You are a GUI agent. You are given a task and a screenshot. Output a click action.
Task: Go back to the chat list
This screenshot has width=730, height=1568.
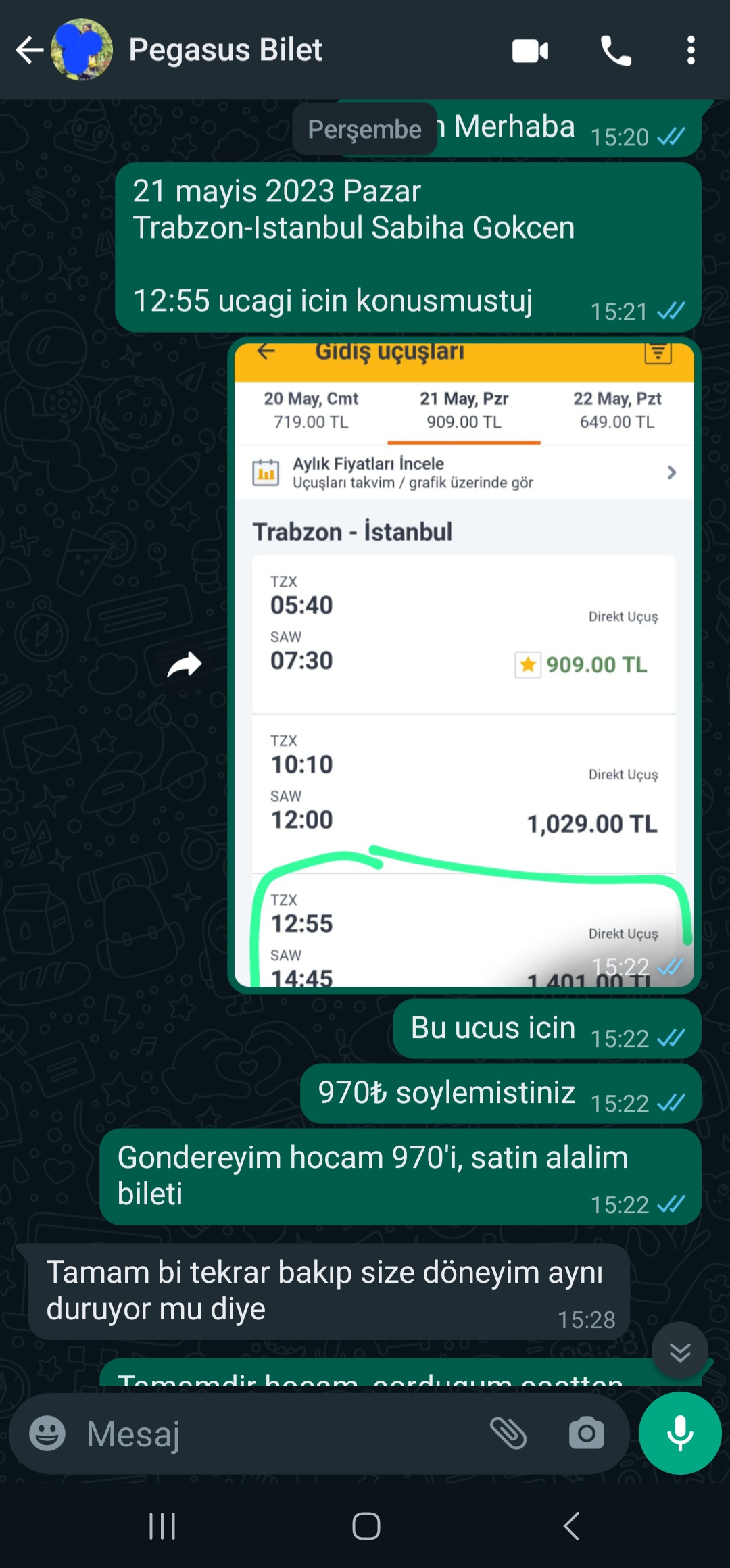coord(29,50)
